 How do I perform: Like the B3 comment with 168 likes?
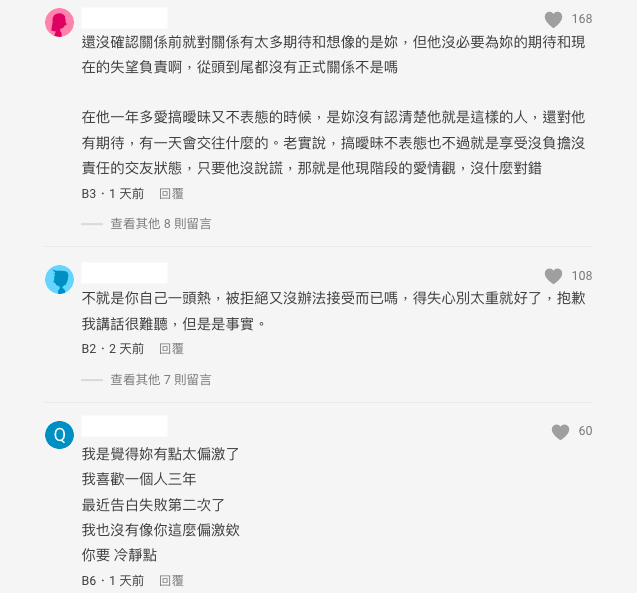(x=553, y=19)
